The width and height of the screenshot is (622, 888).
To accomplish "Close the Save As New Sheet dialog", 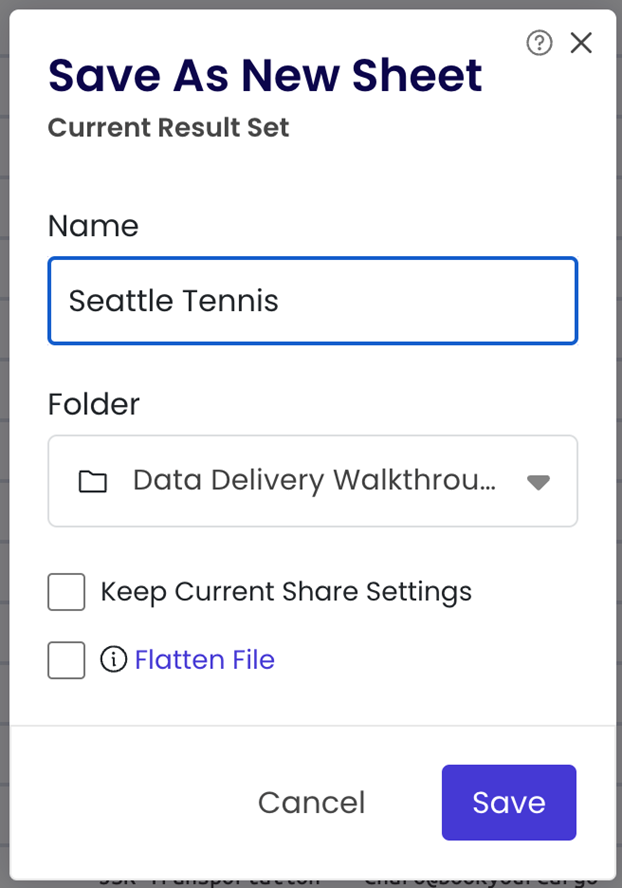I will tap(581, 42).
